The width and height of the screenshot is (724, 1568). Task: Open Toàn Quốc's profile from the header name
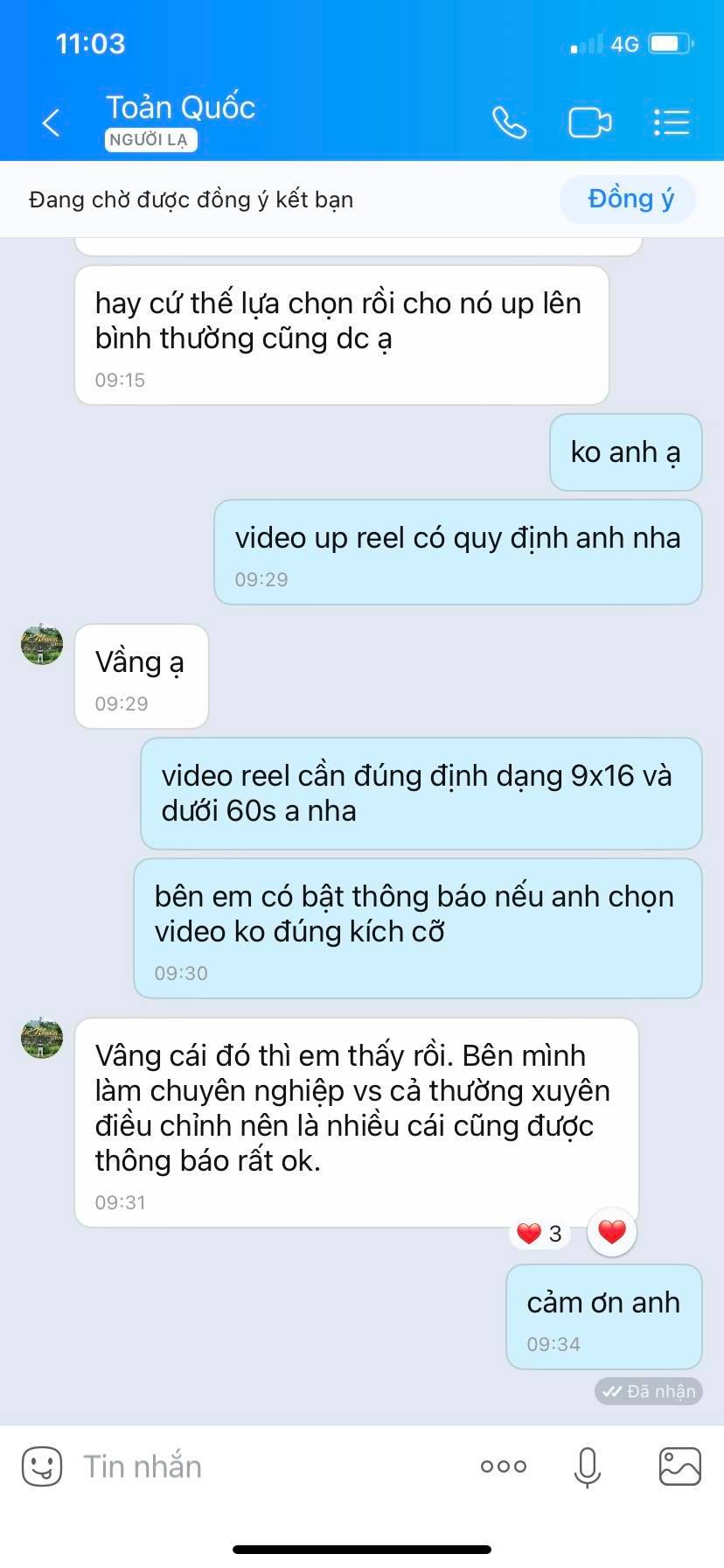coord(180,108)
